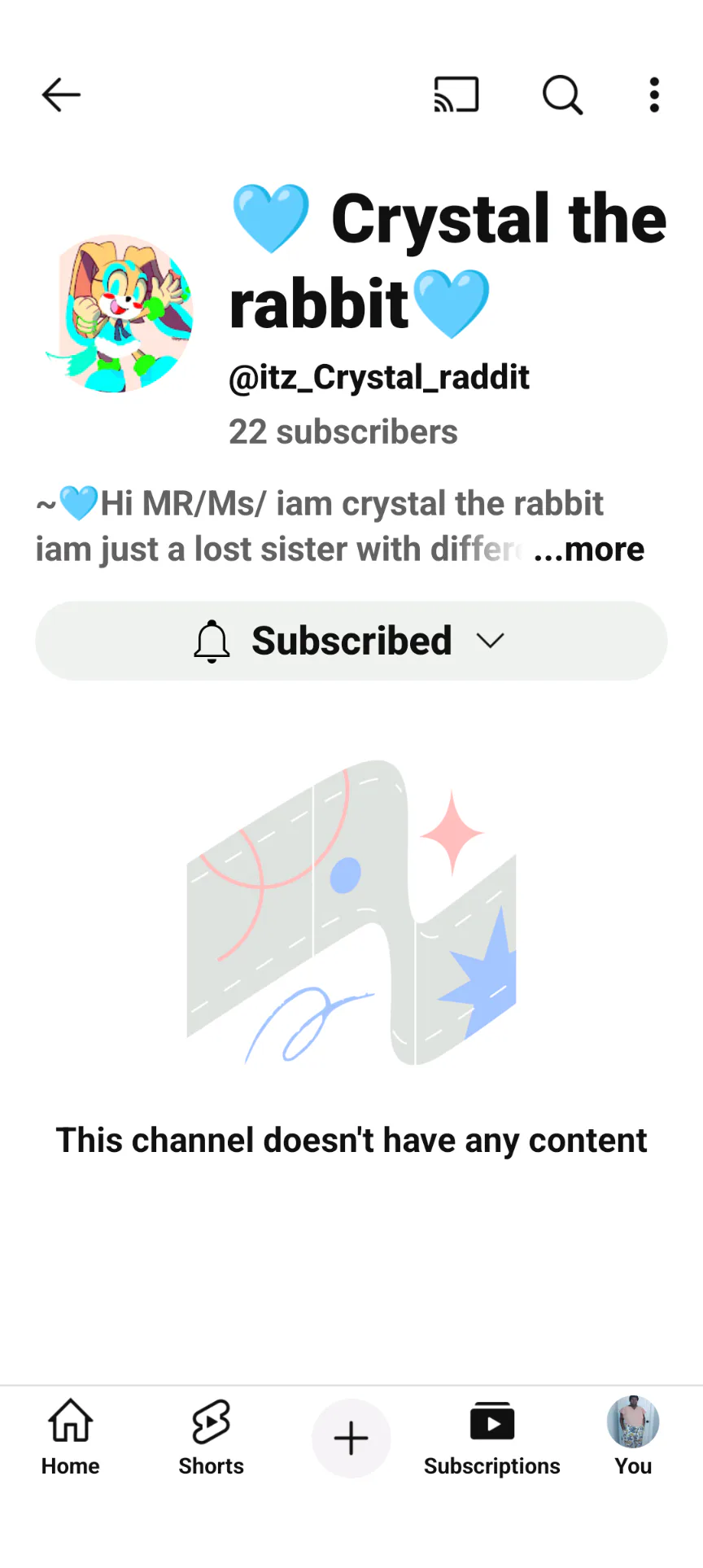Go back using the arrow icon

click(x=61, y=94)
